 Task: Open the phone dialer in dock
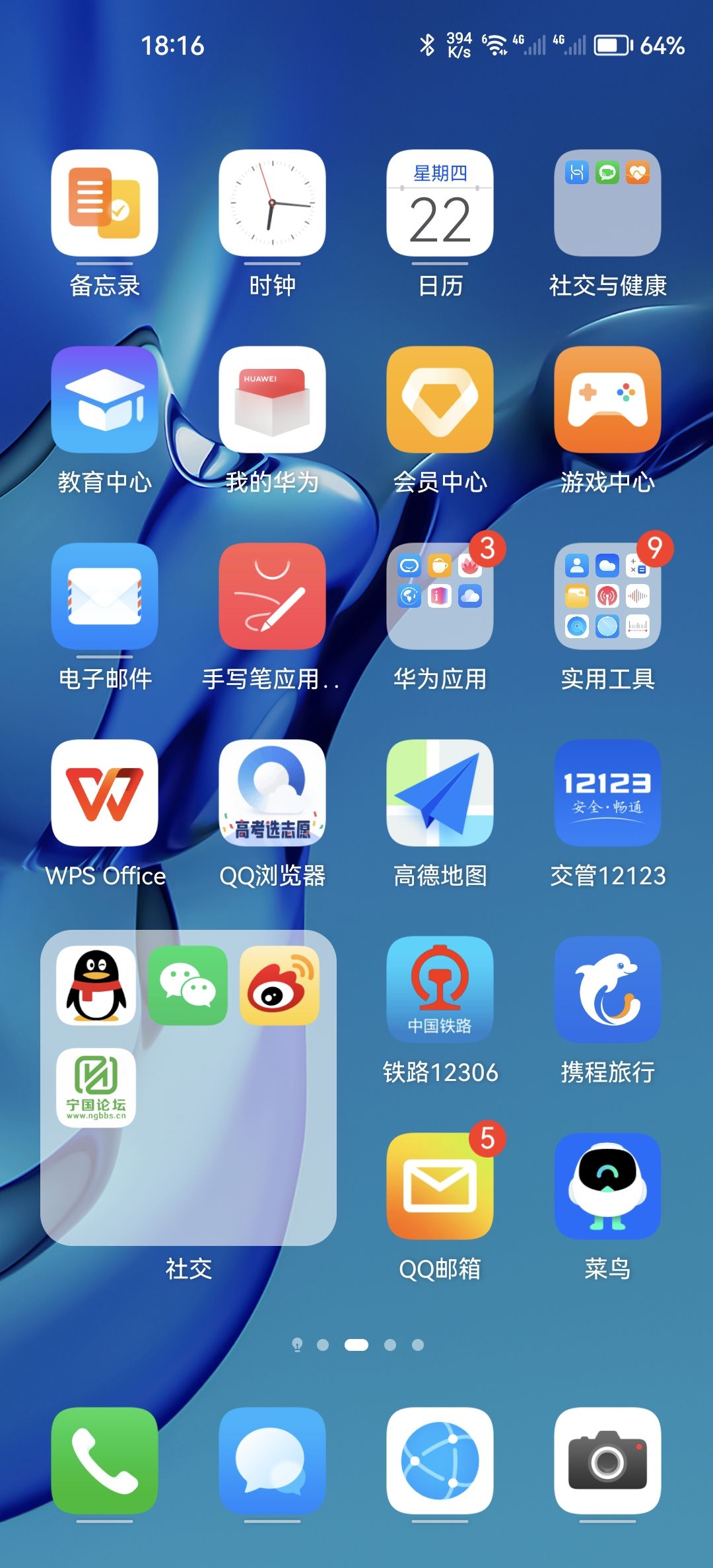pos(104,1461)
